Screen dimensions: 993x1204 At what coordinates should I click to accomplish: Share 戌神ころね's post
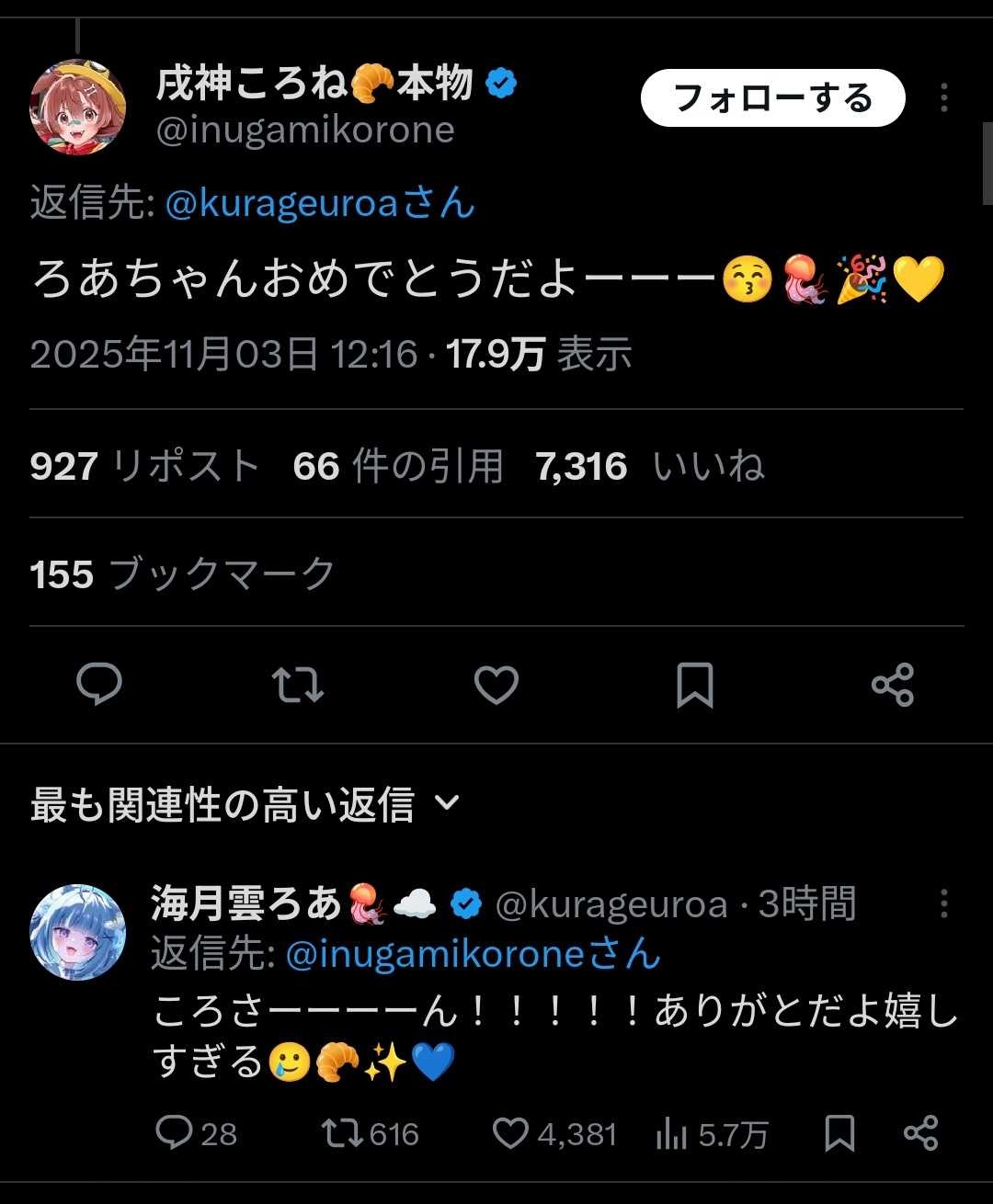coord(892,685)
